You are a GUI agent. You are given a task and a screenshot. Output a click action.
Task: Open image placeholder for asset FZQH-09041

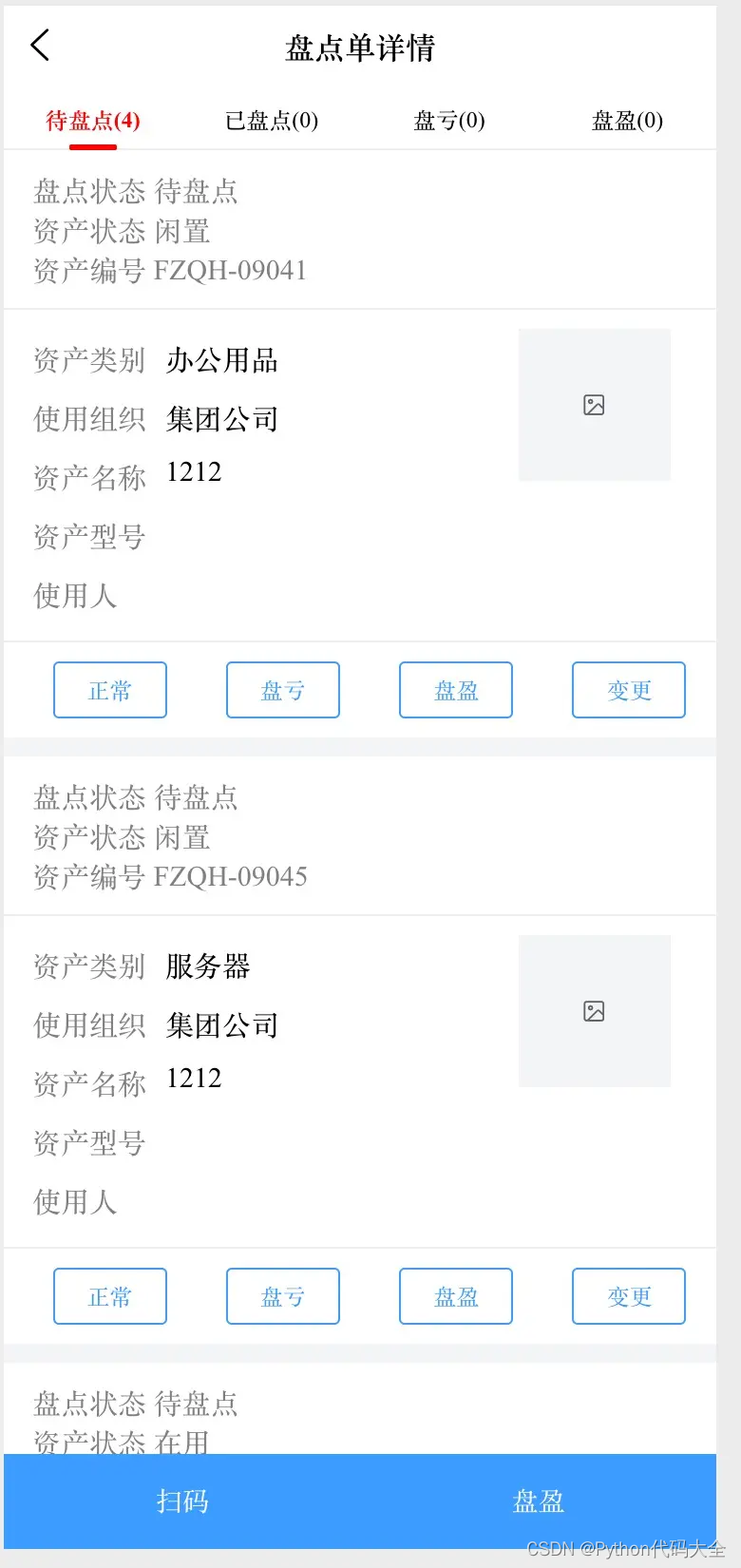(x=595, y=405)
